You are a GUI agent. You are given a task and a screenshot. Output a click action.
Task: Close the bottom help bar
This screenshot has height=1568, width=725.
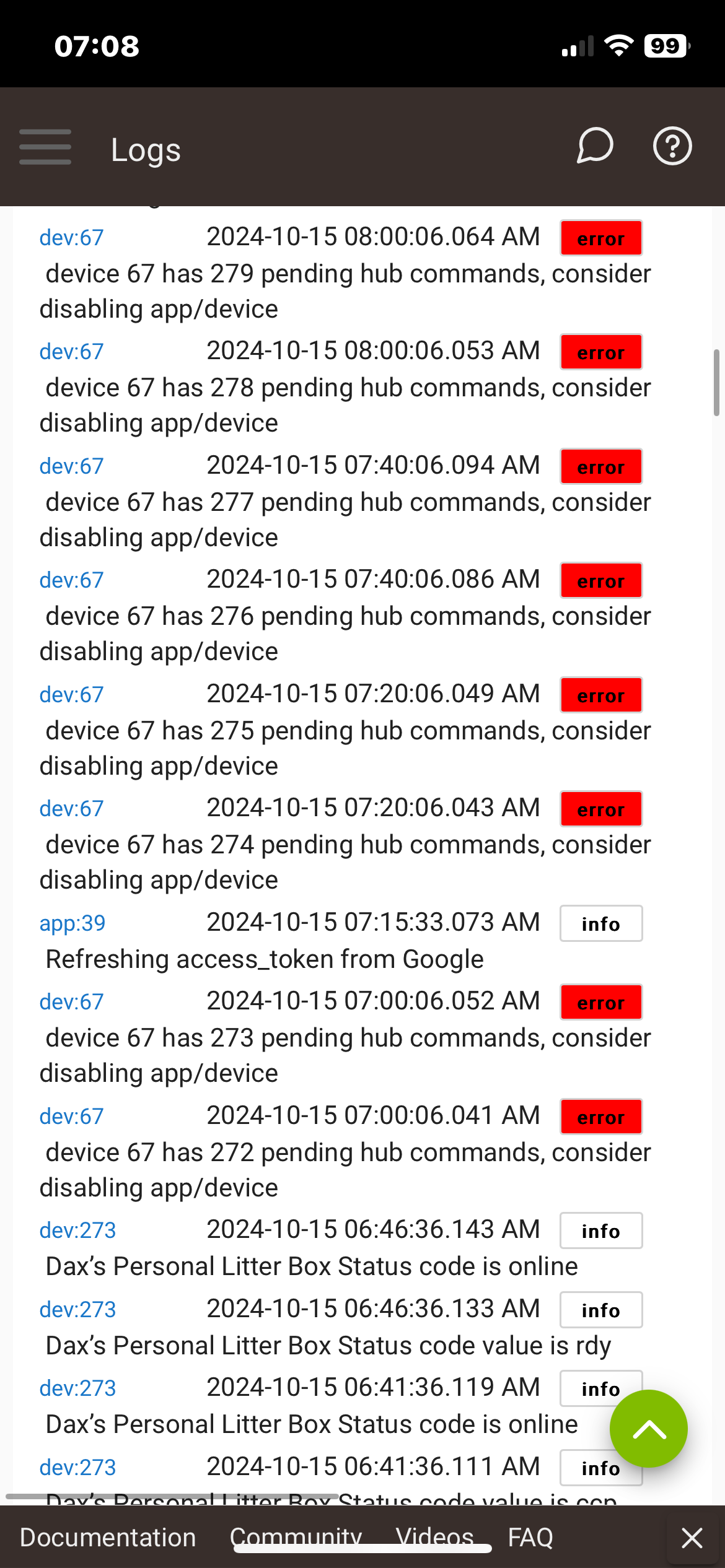click(x=692, y=1538)
